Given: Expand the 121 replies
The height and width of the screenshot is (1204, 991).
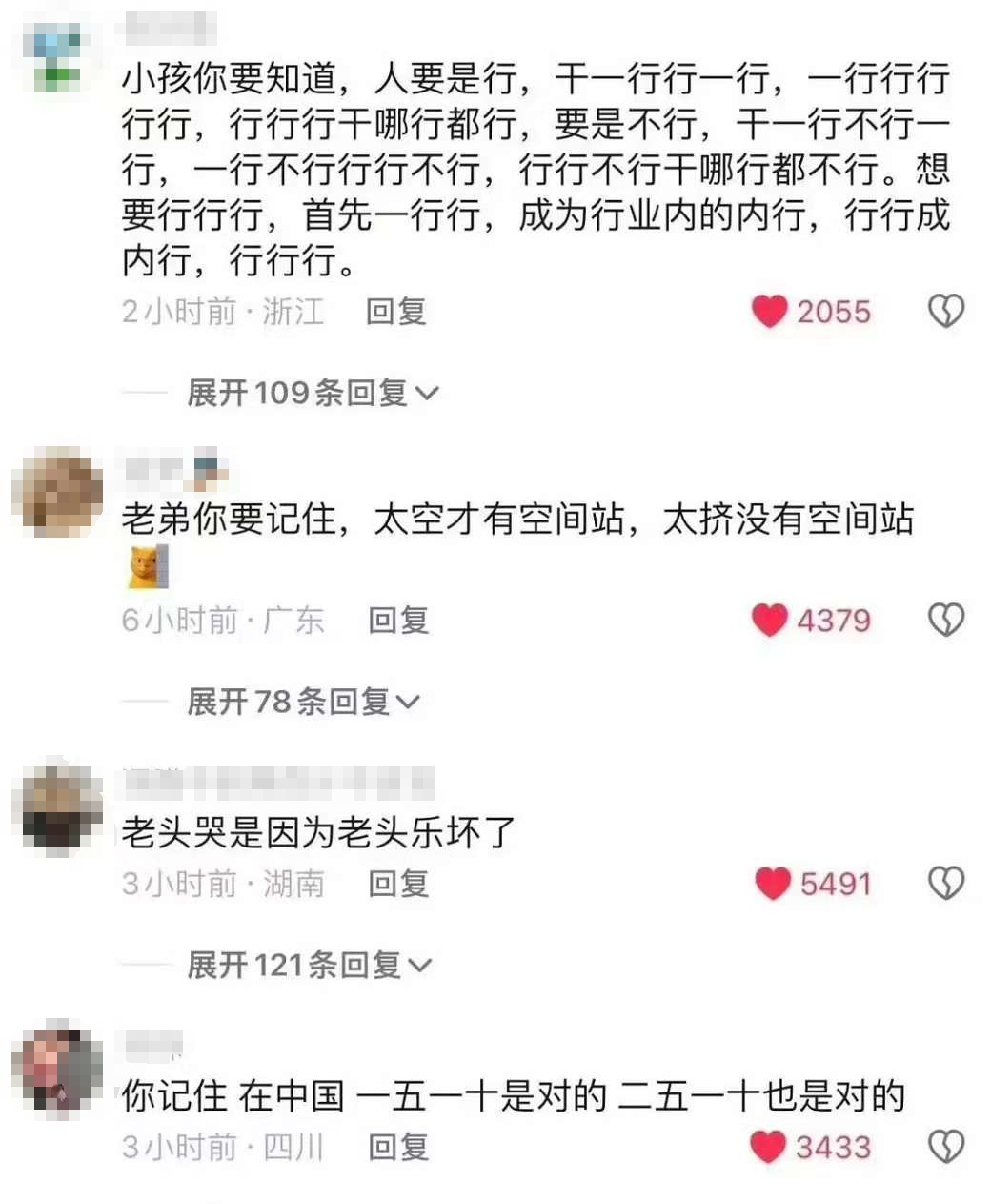Looking at the screenshot, I should pyautogui.click(x=308, y=965).
